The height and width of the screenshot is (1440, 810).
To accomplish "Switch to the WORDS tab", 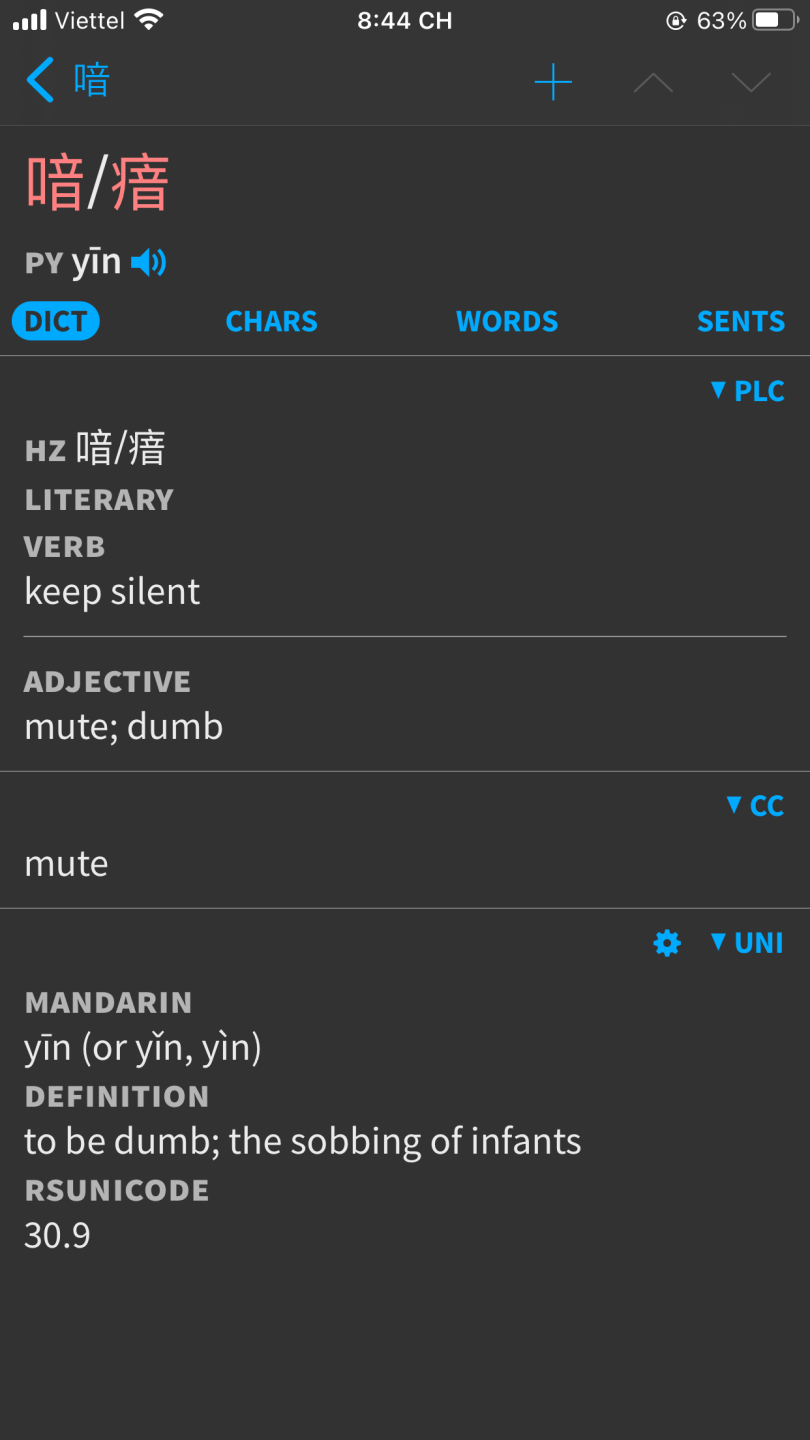I will coord(507,321).
